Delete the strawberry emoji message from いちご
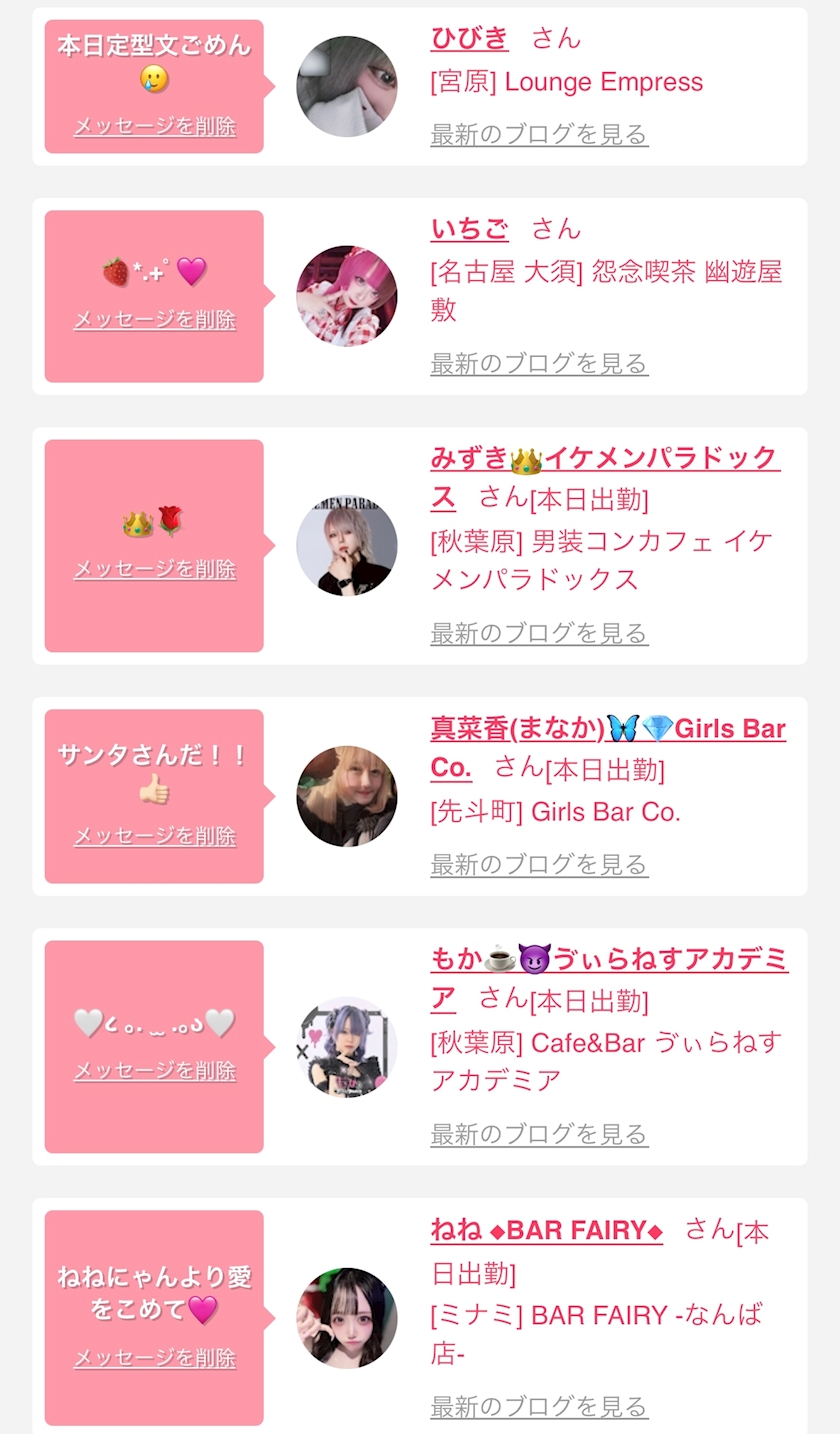The height and width of the screenshot is (1434, 840). click(x=155, y=320)
